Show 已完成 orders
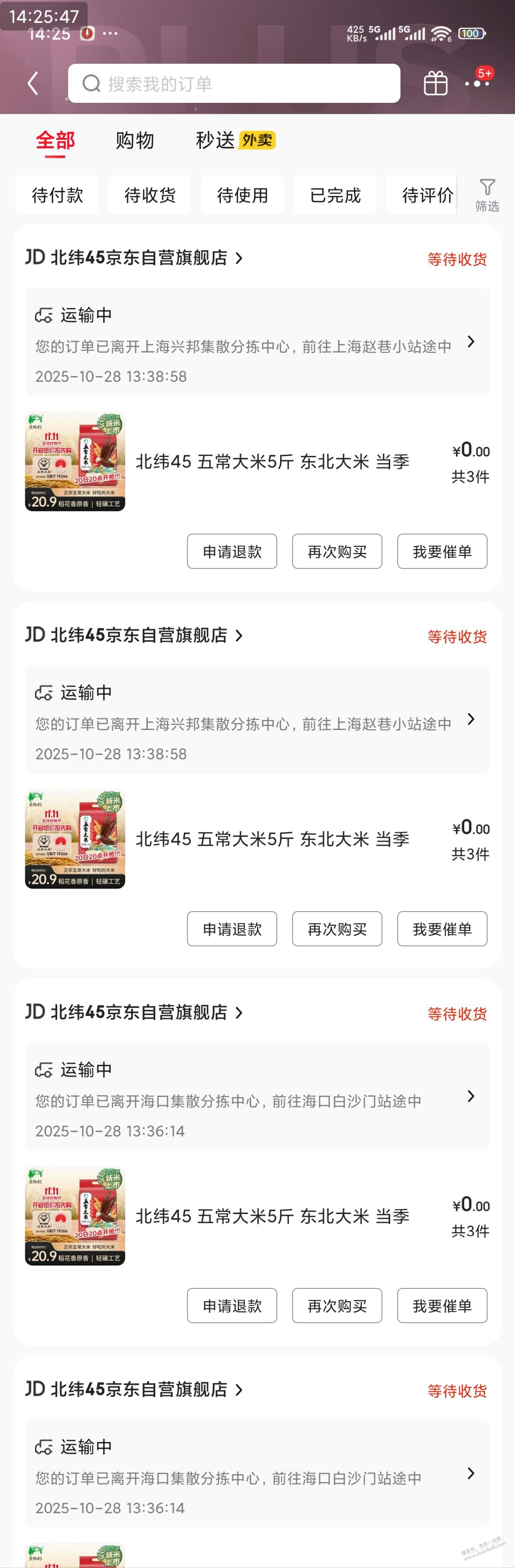515x1568 pixels. (335, 195)
